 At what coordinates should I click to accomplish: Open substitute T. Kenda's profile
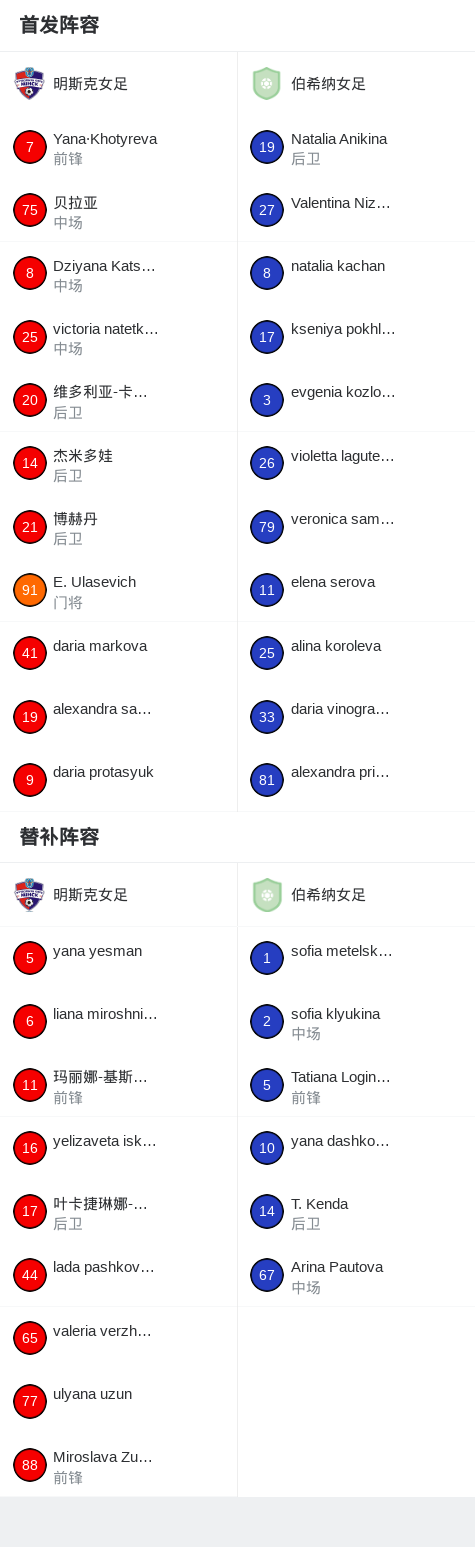point(356,1213)
